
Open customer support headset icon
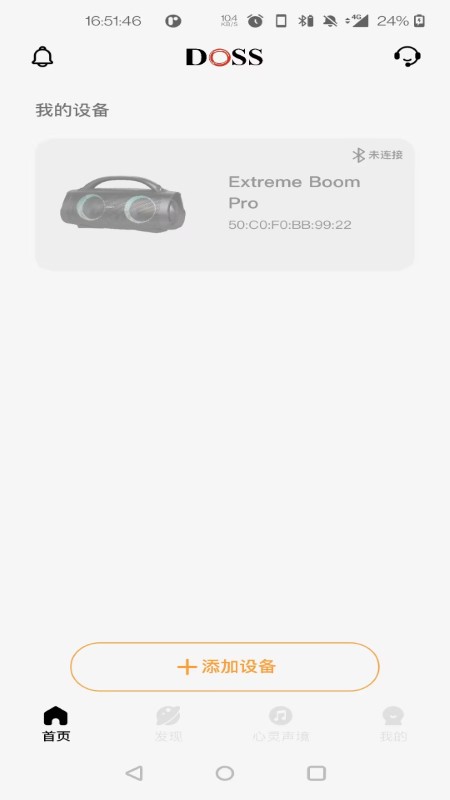coord(407,57)
